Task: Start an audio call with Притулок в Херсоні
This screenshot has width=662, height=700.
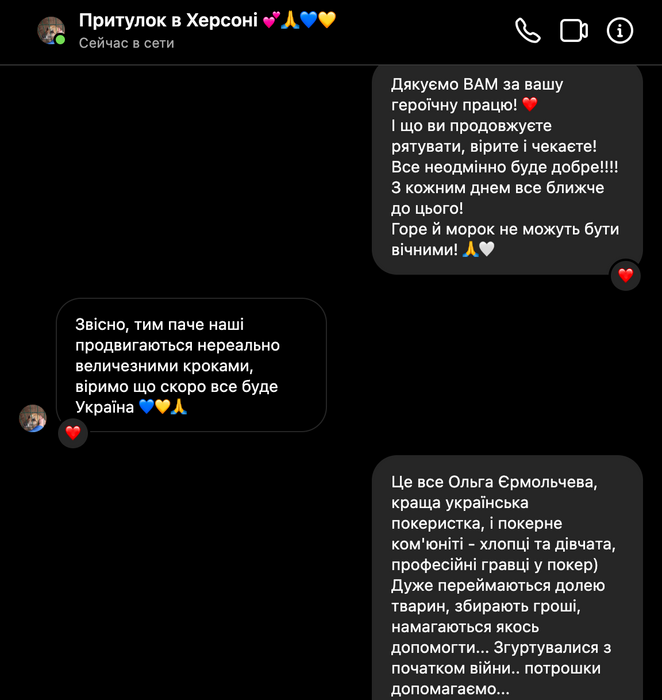Action: click(x=527, y=31)
